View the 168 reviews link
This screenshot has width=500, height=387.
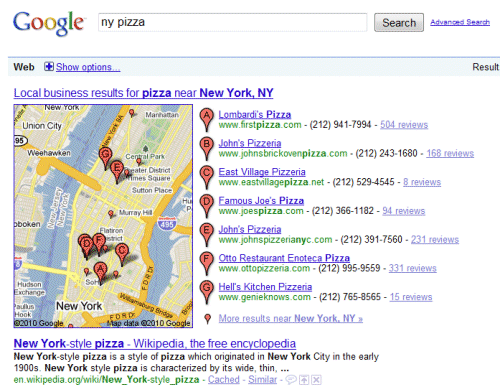[450, 153]
